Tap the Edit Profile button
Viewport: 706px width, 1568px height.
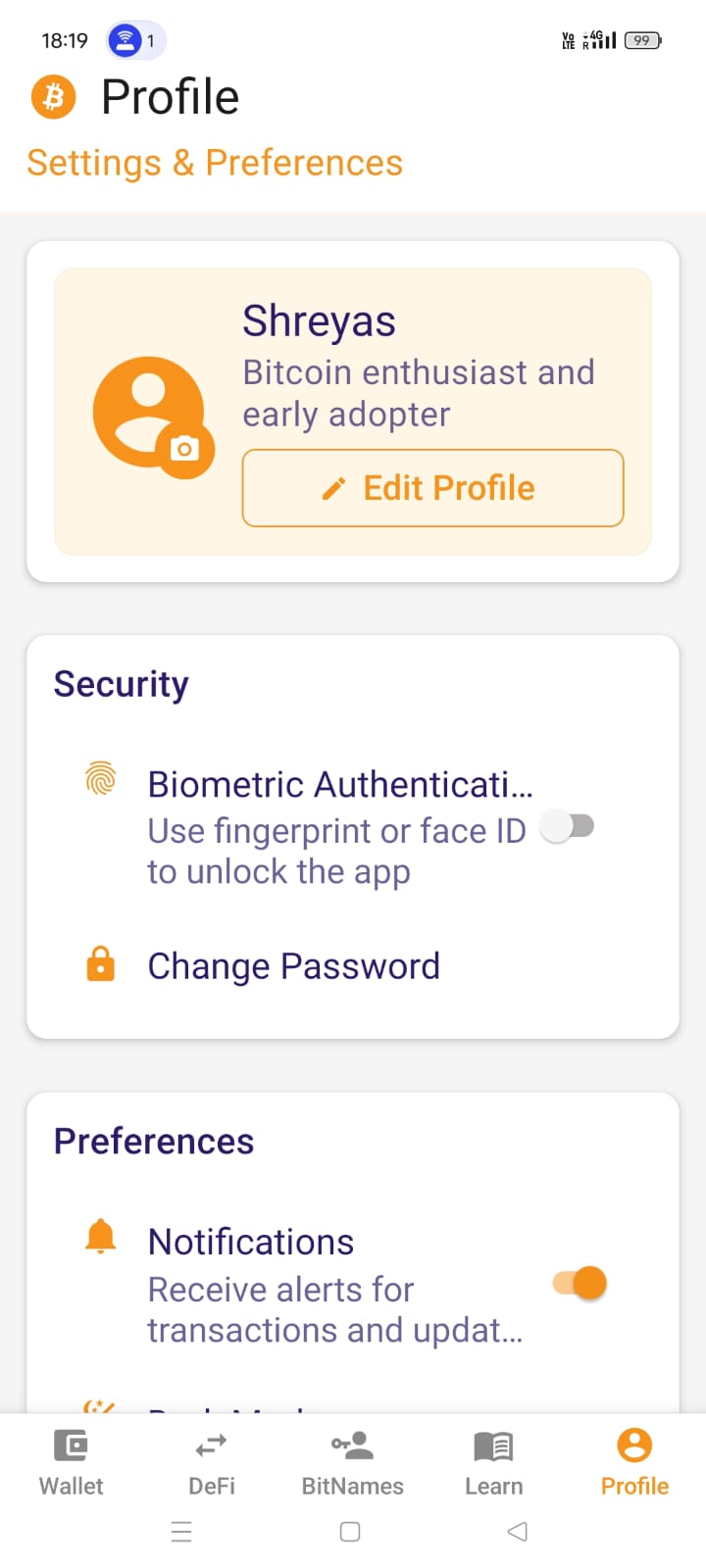tap(432, 488)
